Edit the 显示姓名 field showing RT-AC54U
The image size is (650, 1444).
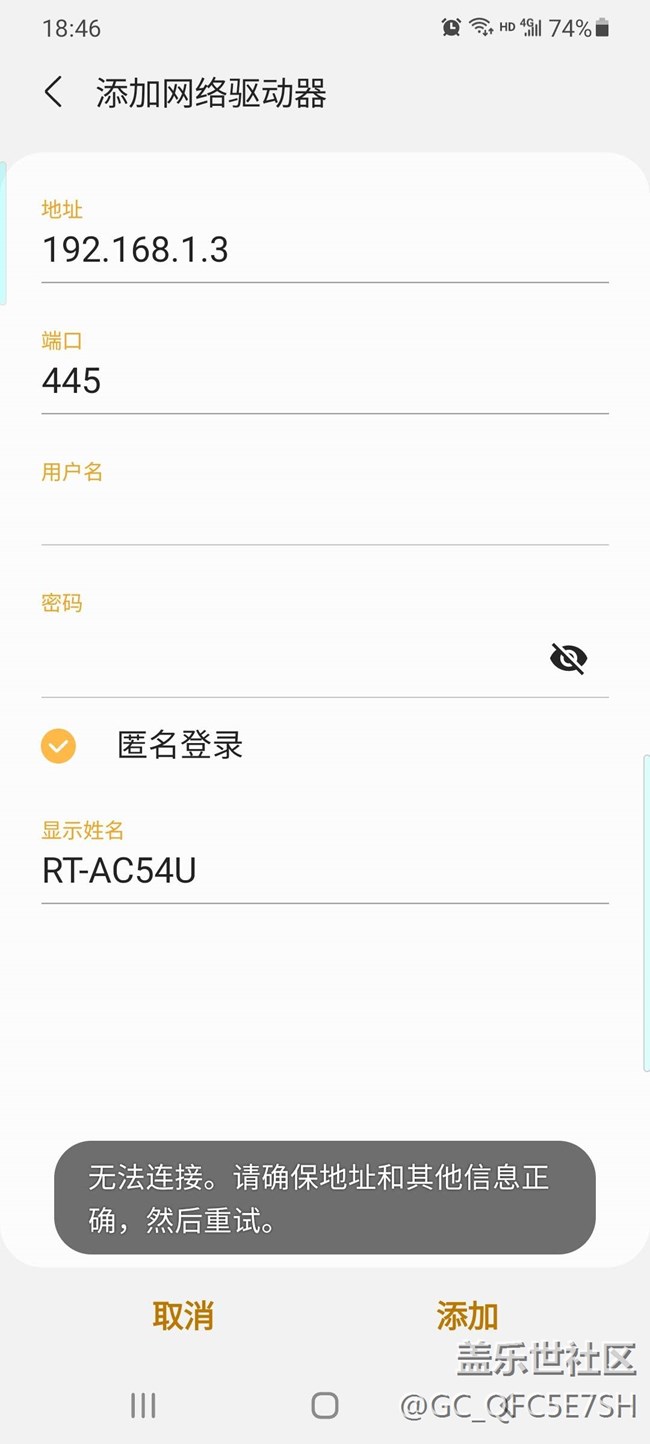325,872
